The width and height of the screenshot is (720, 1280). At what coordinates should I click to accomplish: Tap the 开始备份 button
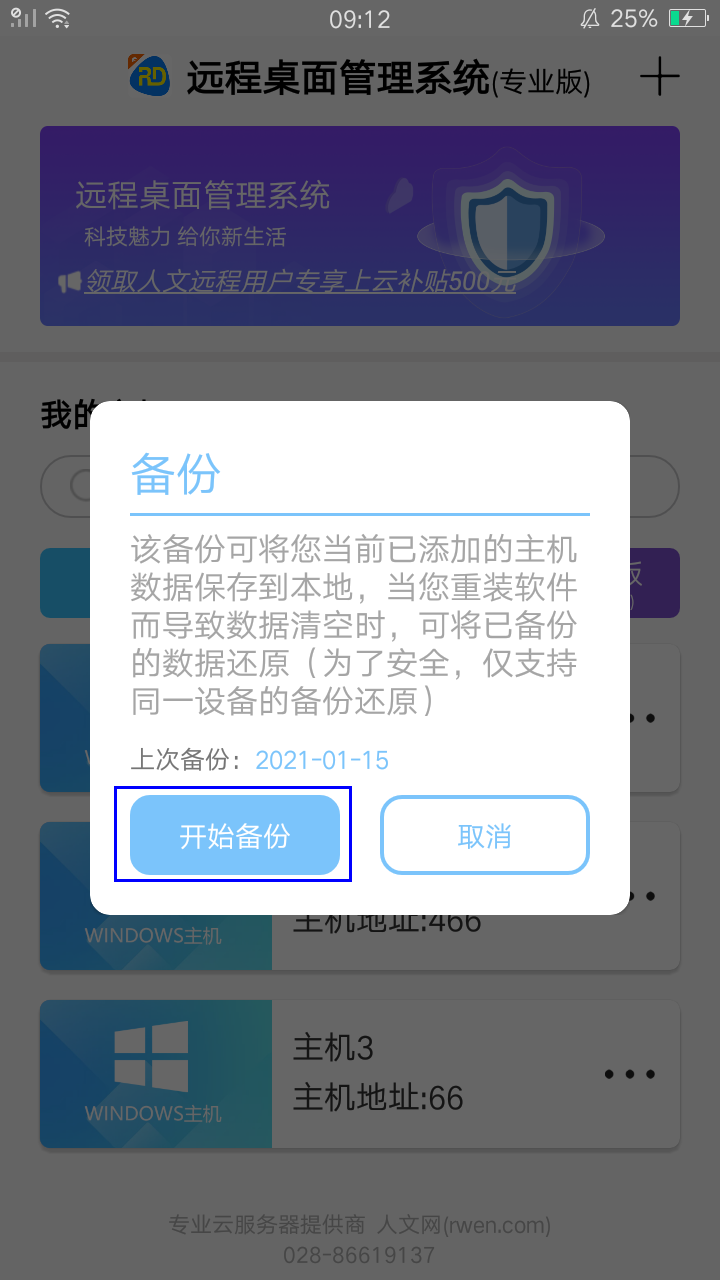[x=234, y=835]
